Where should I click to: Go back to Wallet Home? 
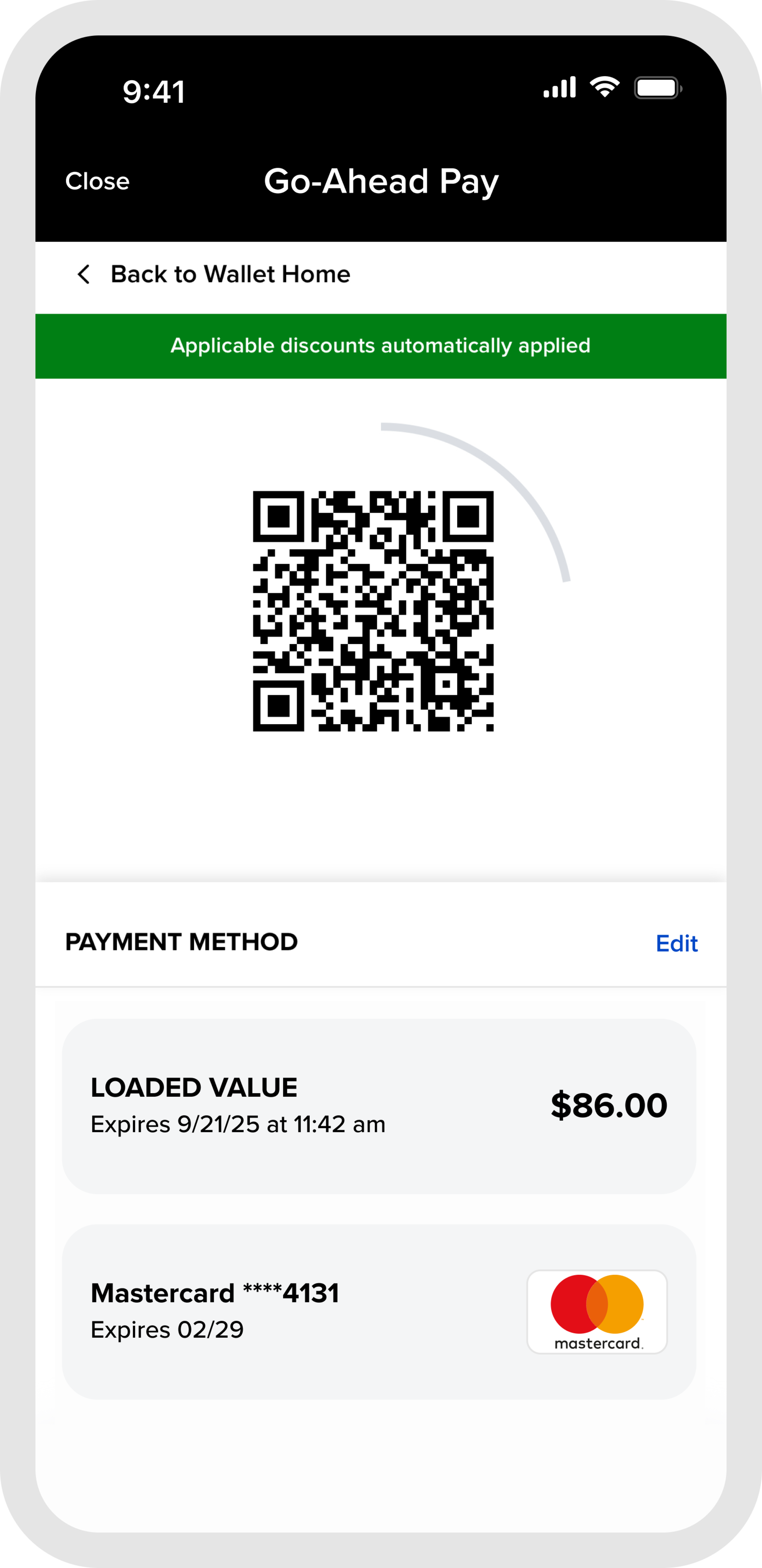pyautogui.click(x=213, y=275)
